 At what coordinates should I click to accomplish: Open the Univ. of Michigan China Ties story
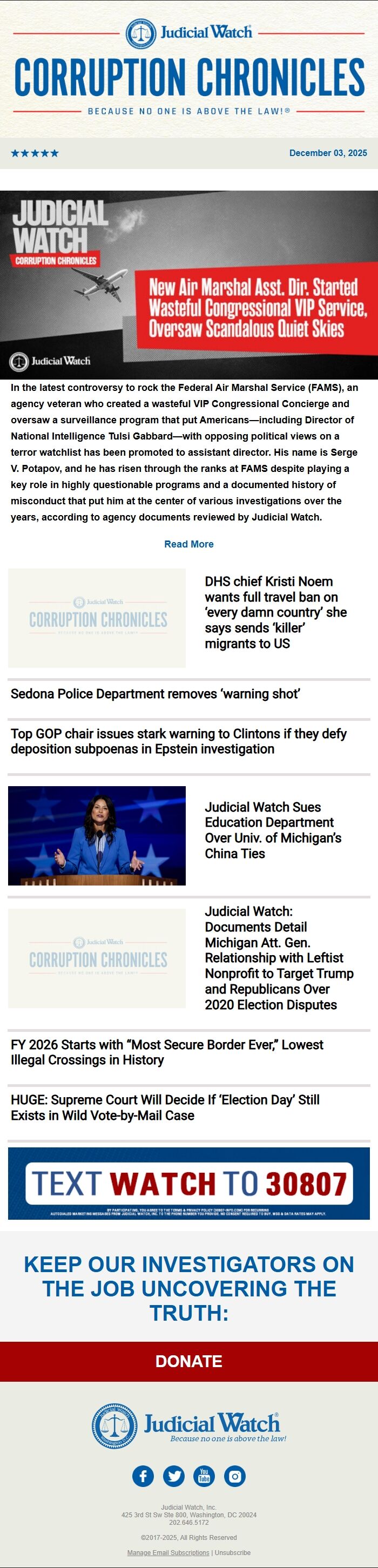(273, 830)
